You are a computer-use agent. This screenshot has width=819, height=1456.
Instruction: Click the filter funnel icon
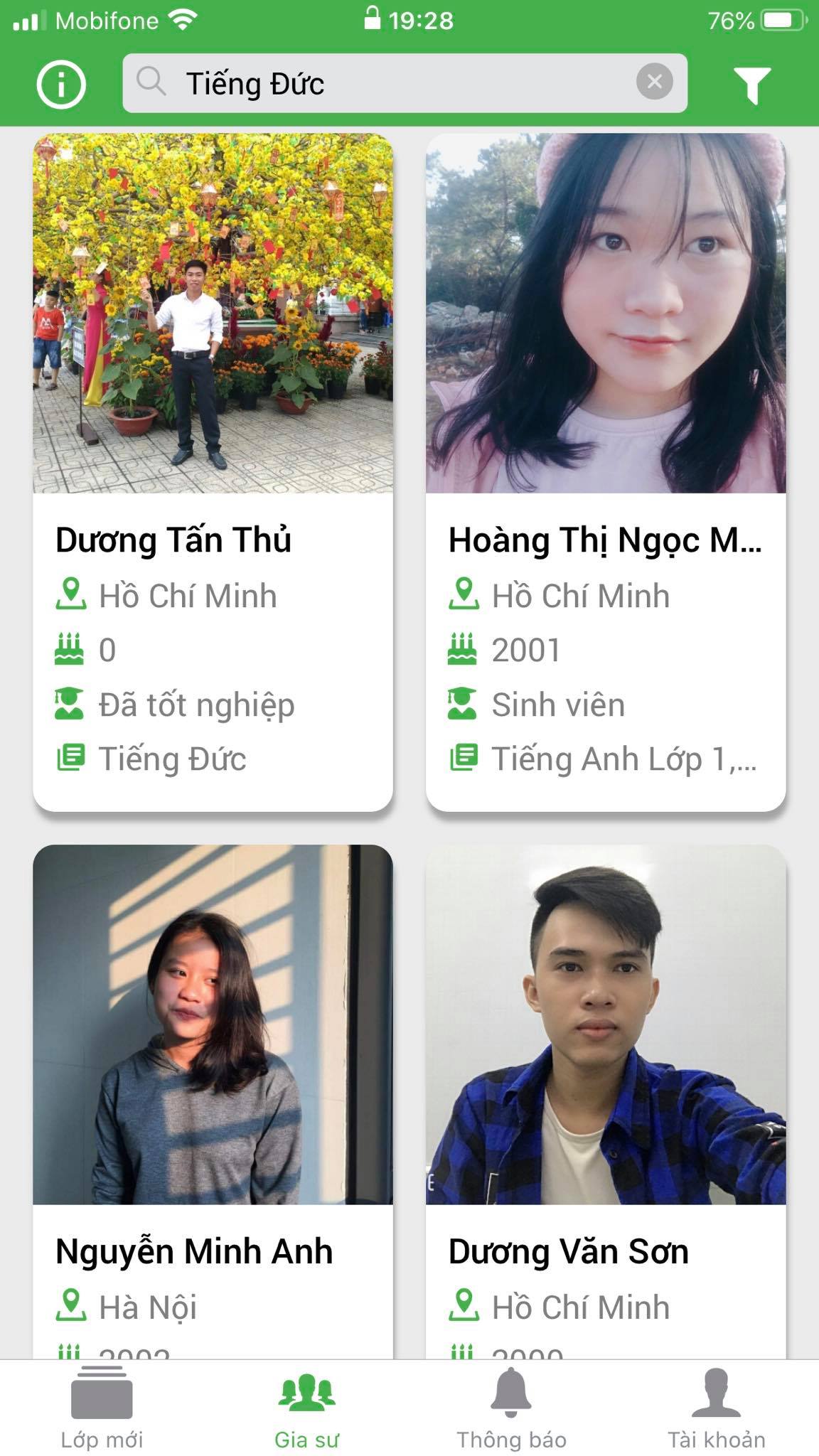pyautogui.click(x=753, y=83)
